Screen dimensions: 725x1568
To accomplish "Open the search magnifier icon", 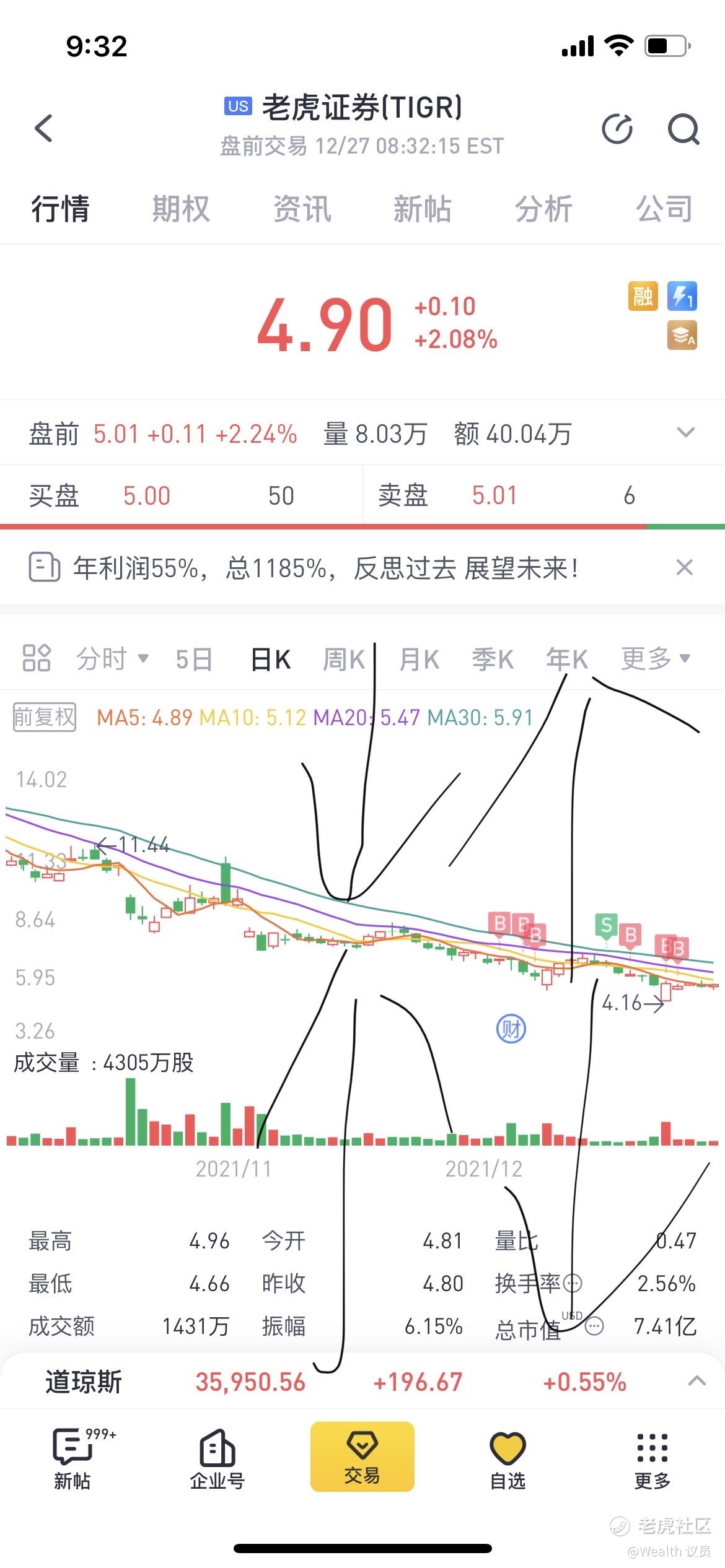I will click(683, 129).
